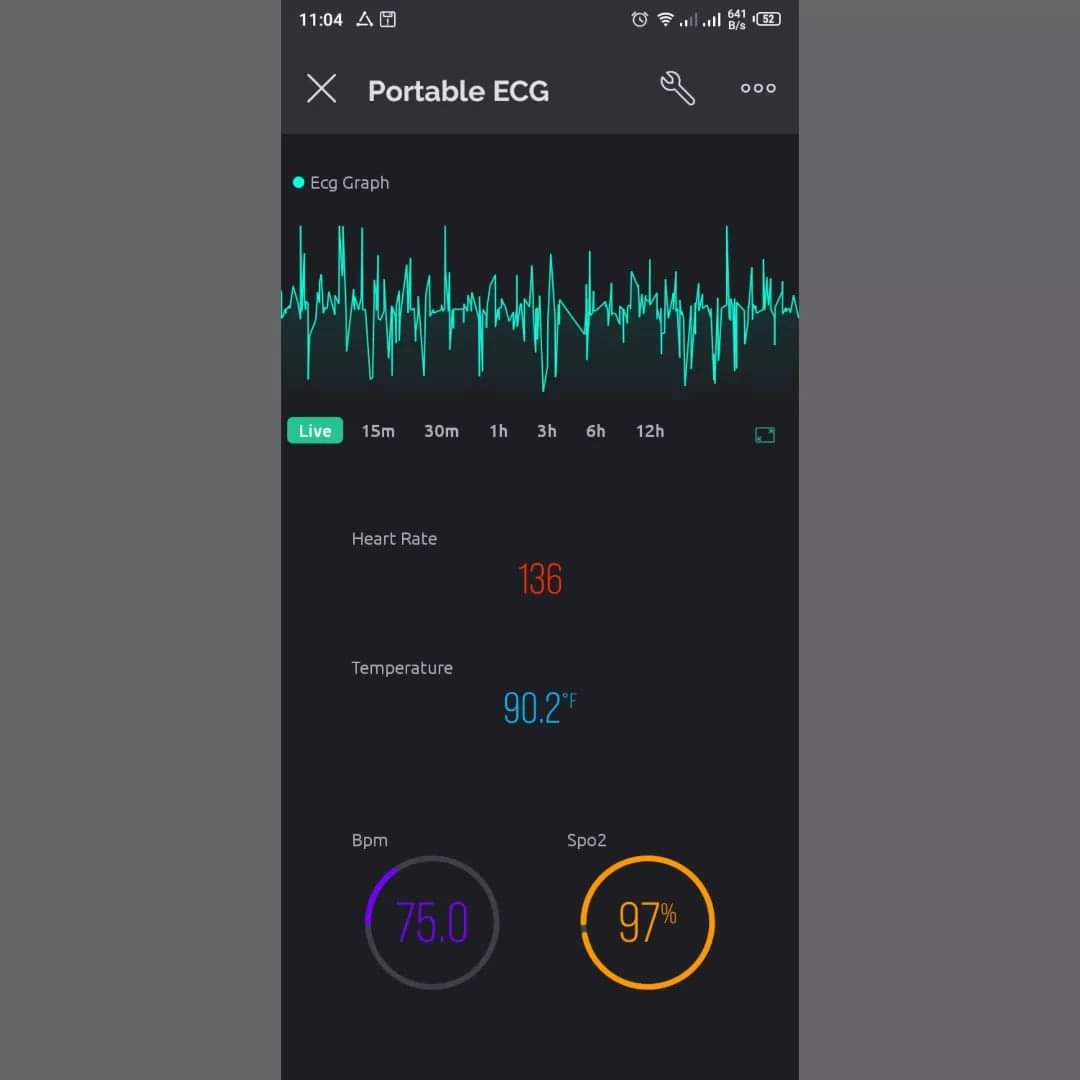Switch graph range to 6h
The image size is (1080, 1080).
coord(595,431)
